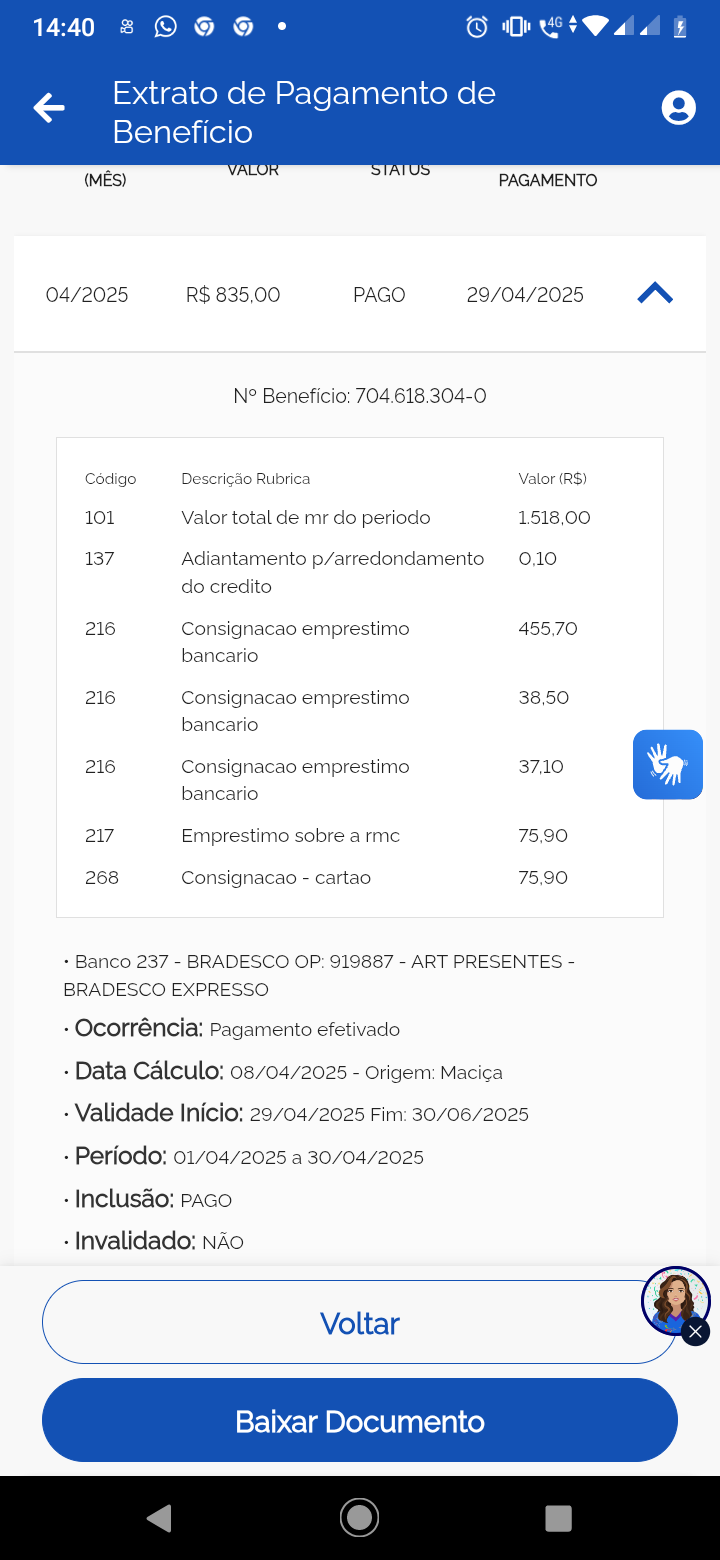Download with Baixar Documento

360,1420
